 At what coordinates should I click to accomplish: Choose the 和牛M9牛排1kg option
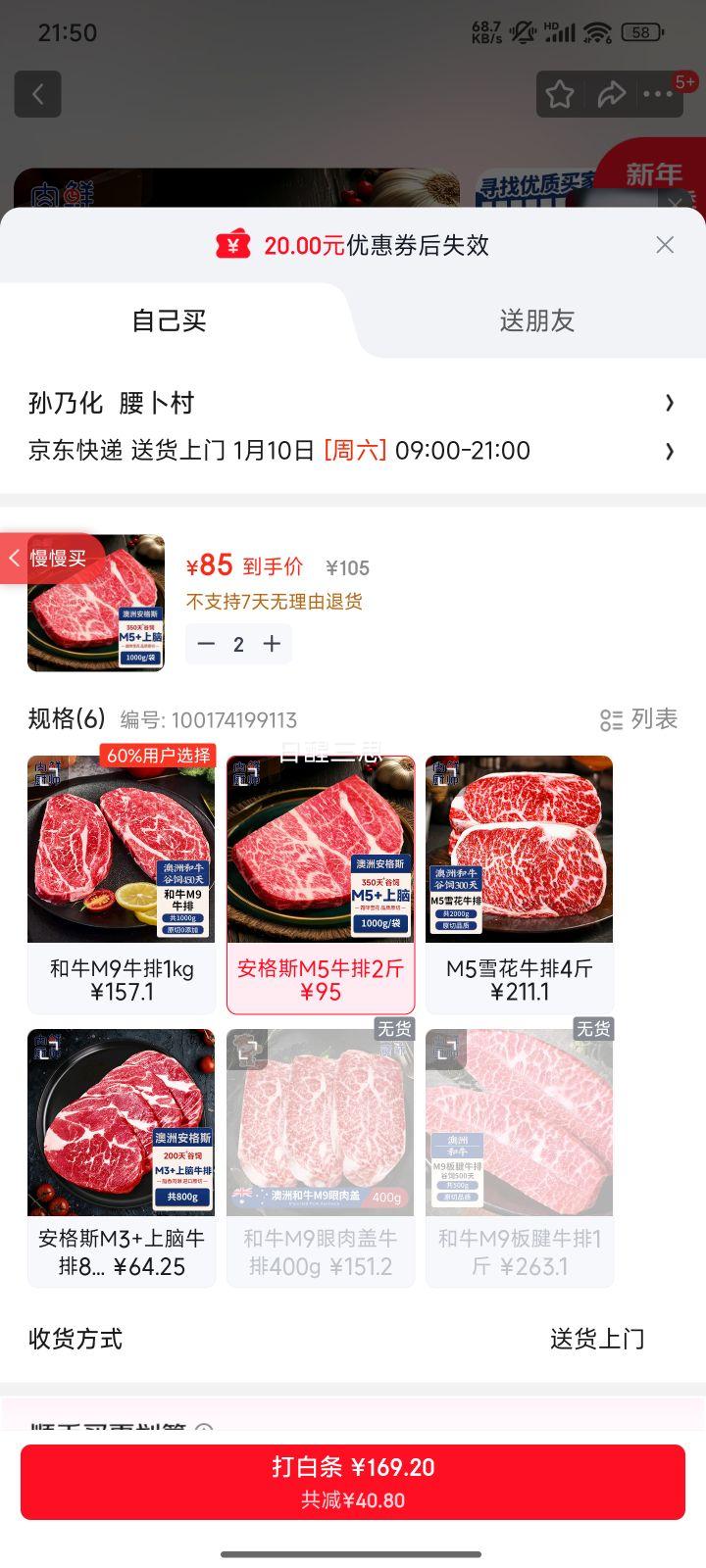point(122,884)
